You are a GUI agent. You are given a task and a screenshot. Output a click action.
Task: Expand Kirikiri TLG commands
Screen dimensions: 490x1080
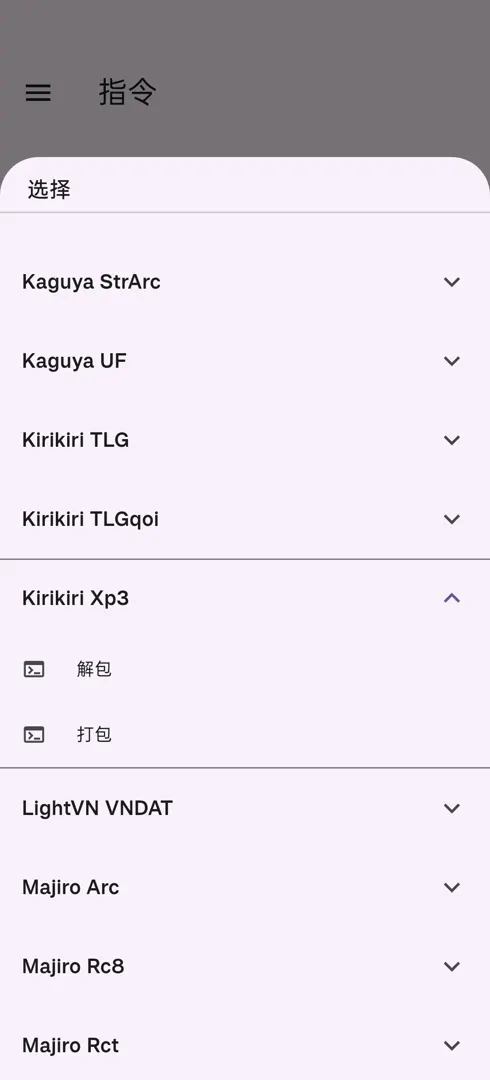pyautogui.click(x=245, y=439)
